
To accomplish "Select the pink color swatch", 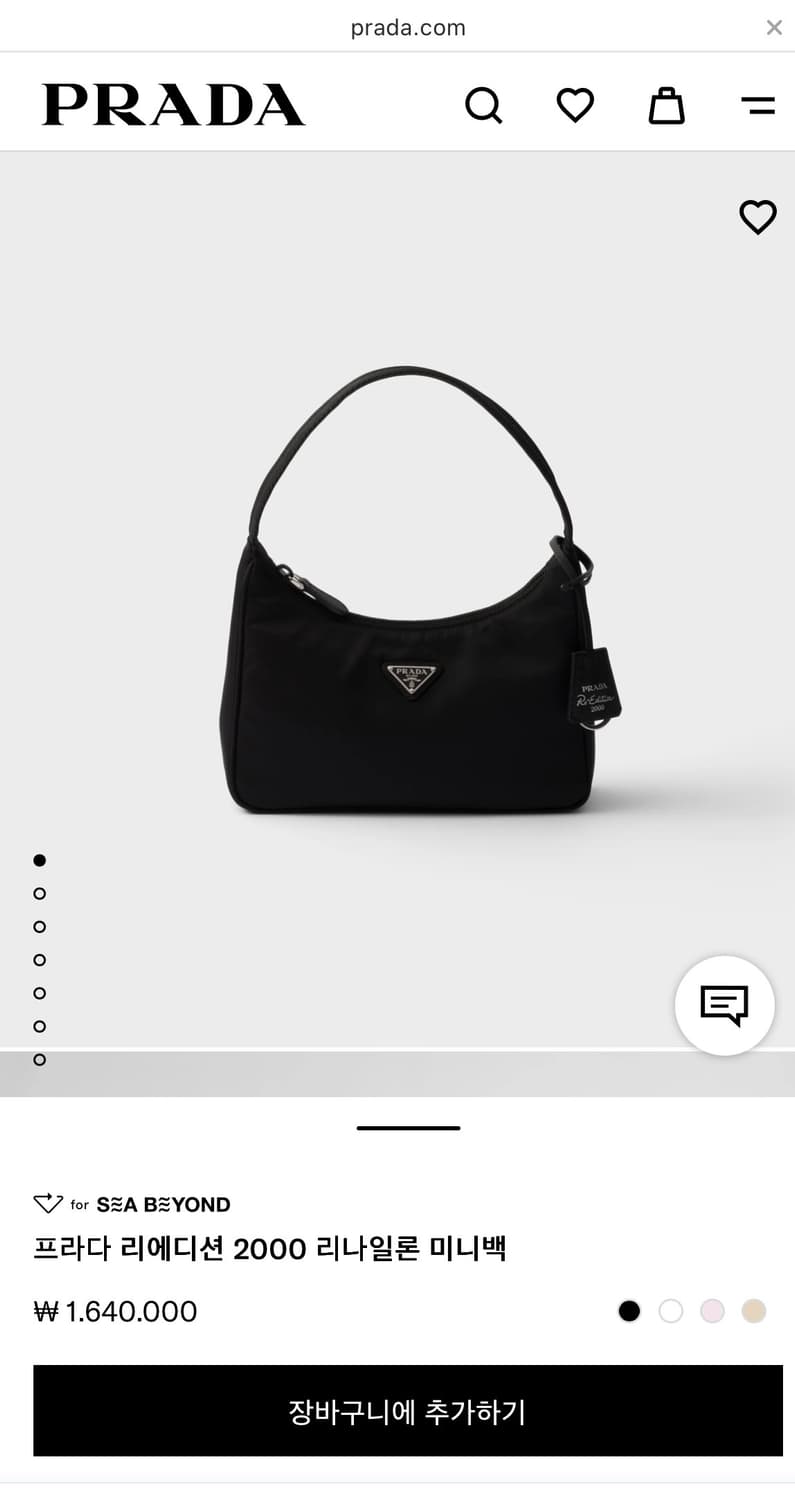I will pos(712,1310).
